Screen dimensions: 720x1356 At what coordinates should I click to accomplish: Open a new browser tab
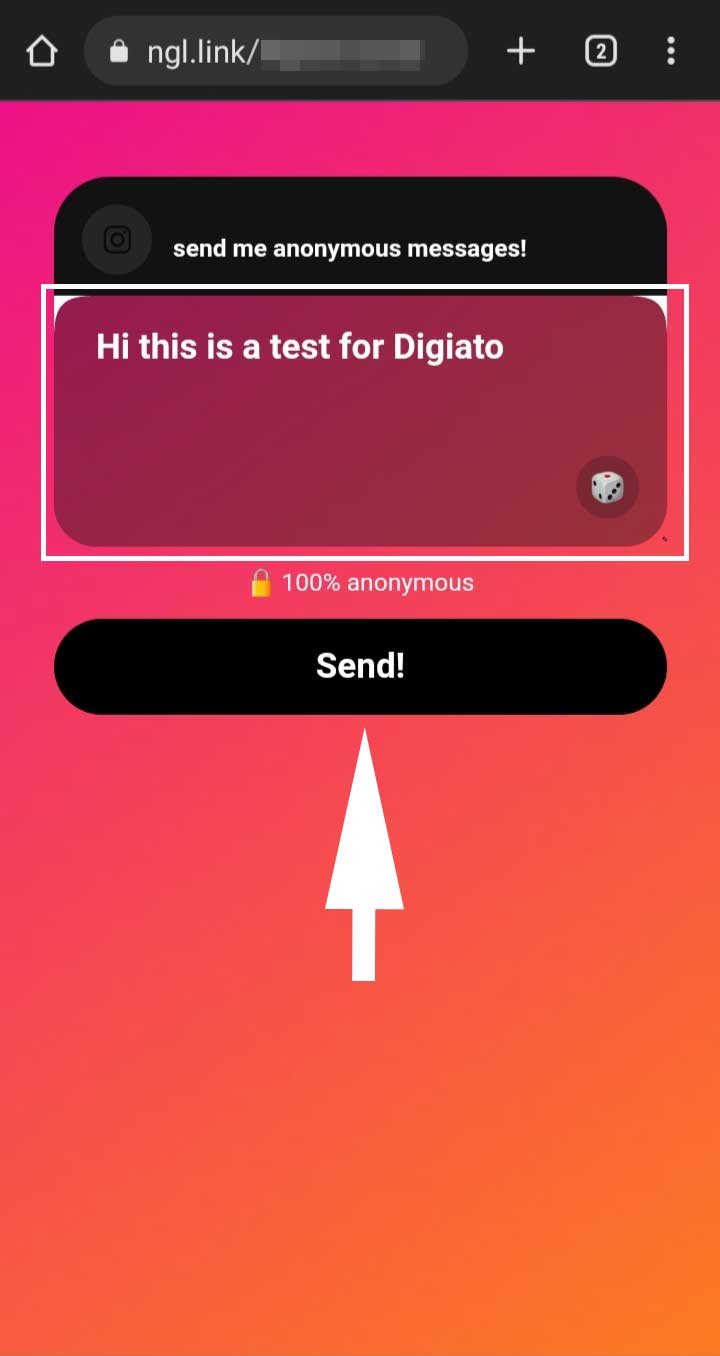(x=521, y=50)
